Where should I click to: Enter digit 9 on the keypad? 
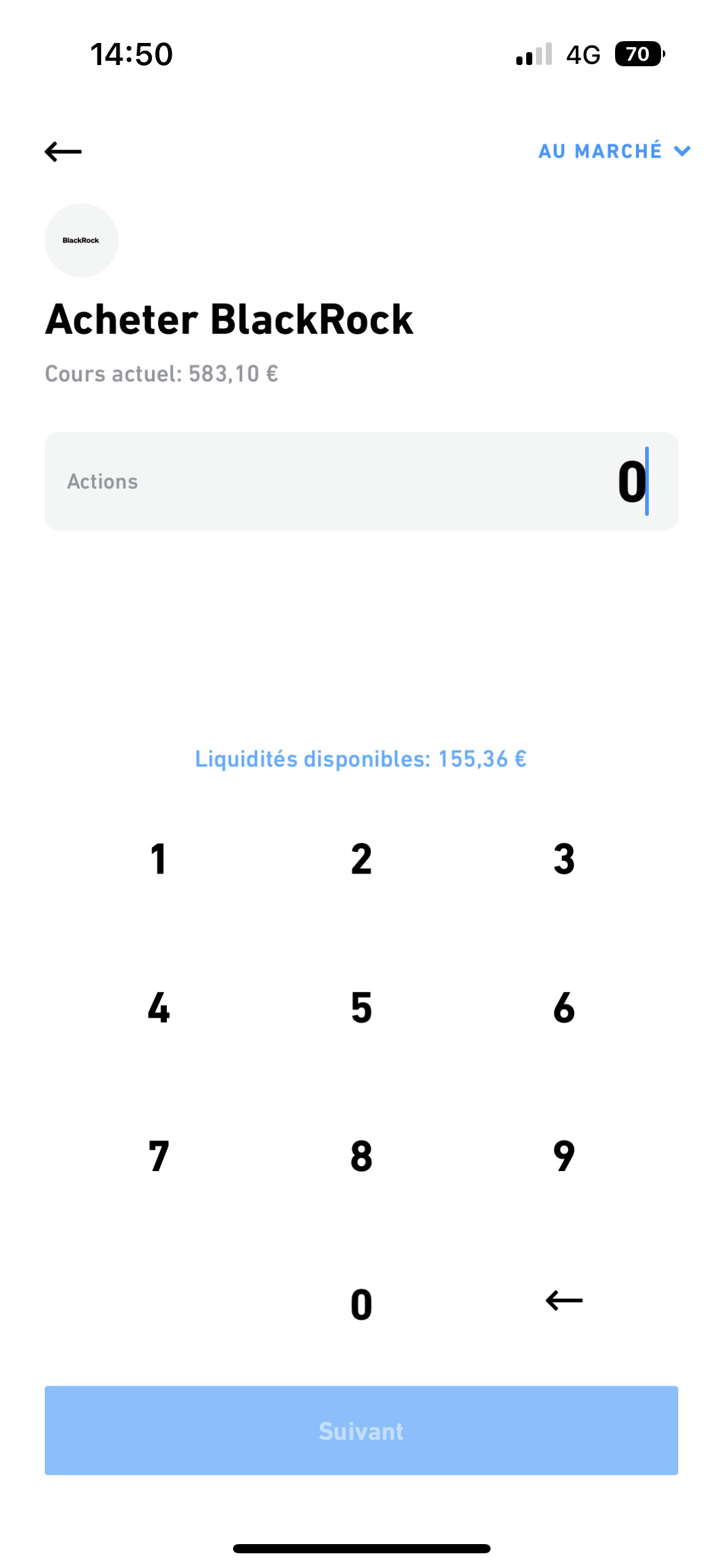(x=564, y=1156)
